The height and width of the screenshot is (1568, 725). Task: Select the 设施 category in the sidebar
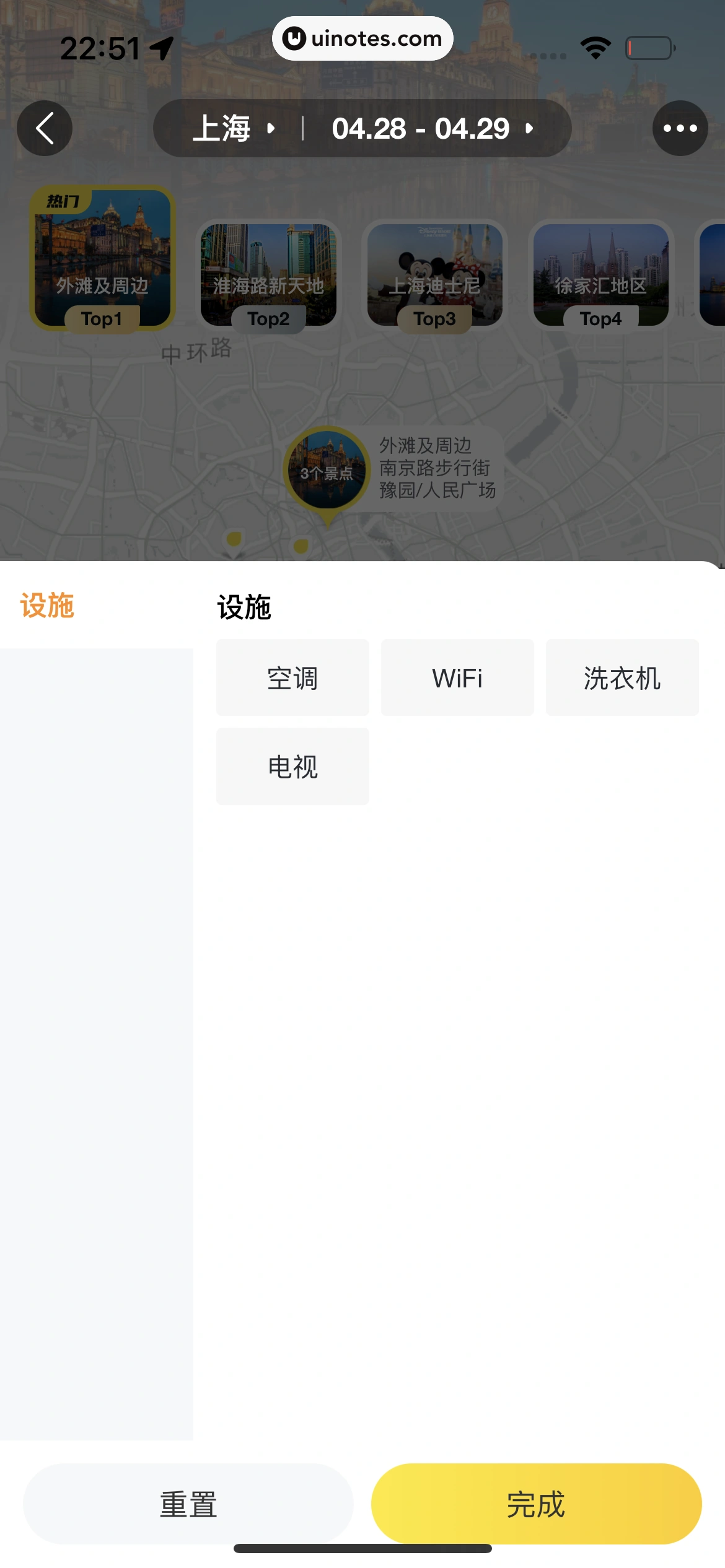(x=47, y=606)
